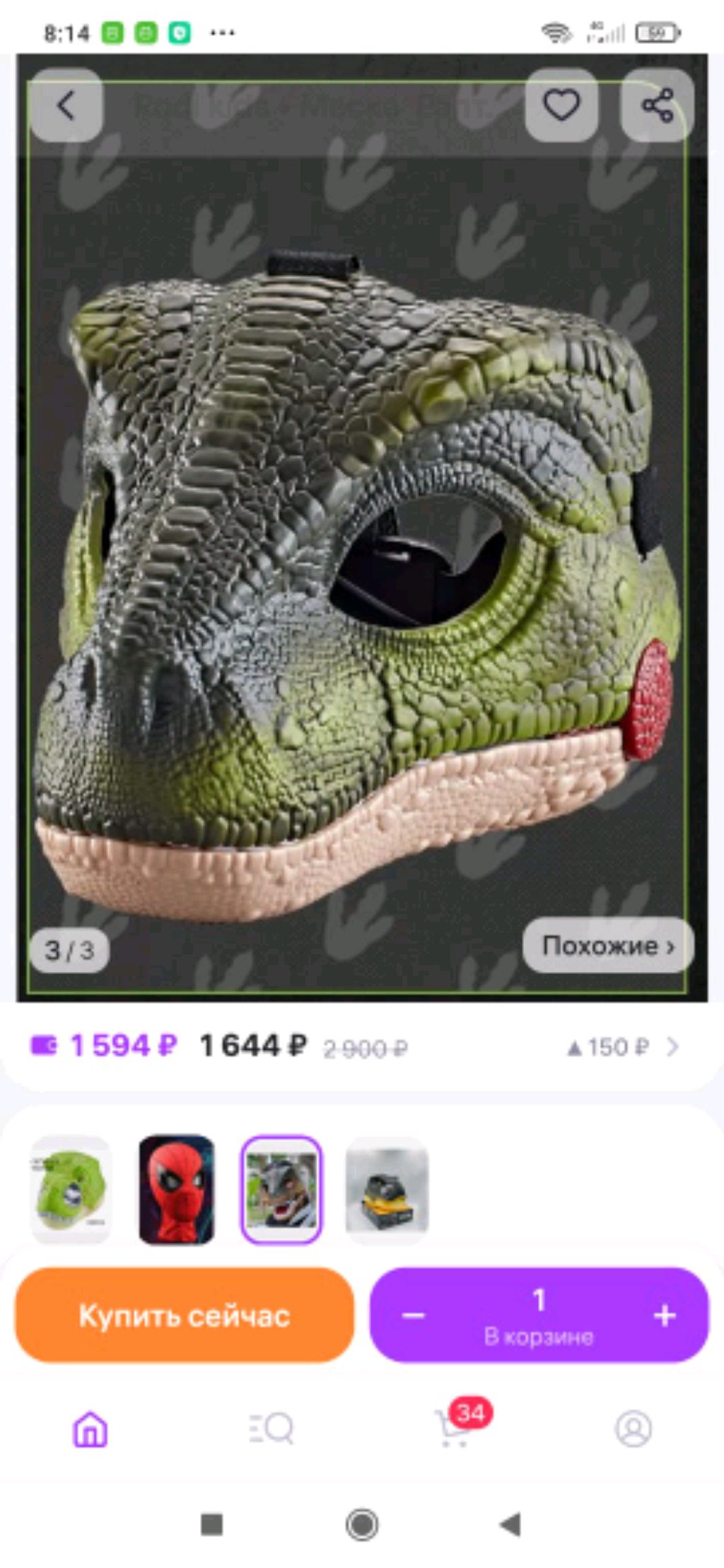The height and width of the screenshot is (1568, 724).
Task: Tap Купить сейчас to buy now
Action: 184,1315
